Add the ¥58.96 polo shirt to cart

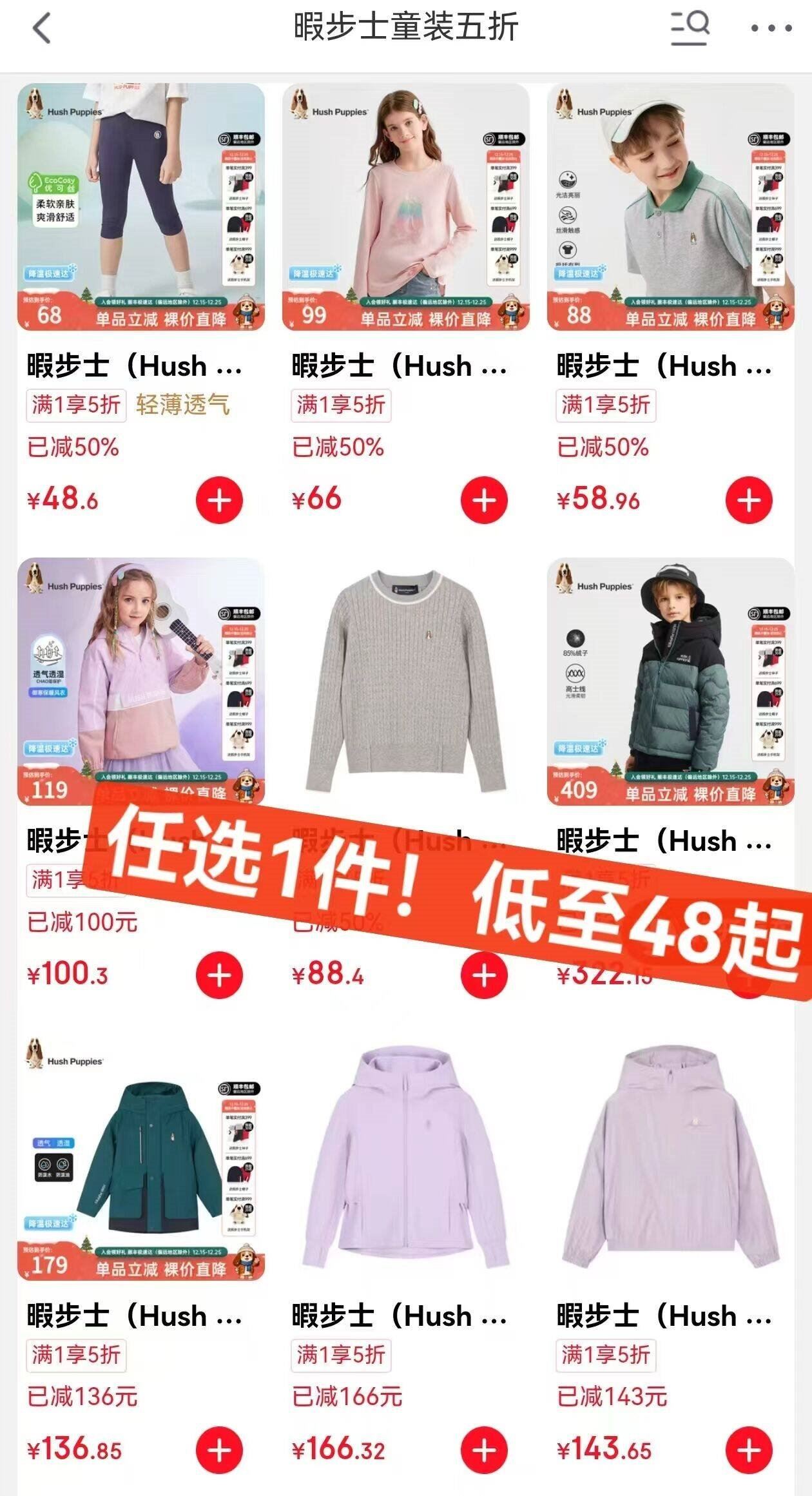coord(749,500)
